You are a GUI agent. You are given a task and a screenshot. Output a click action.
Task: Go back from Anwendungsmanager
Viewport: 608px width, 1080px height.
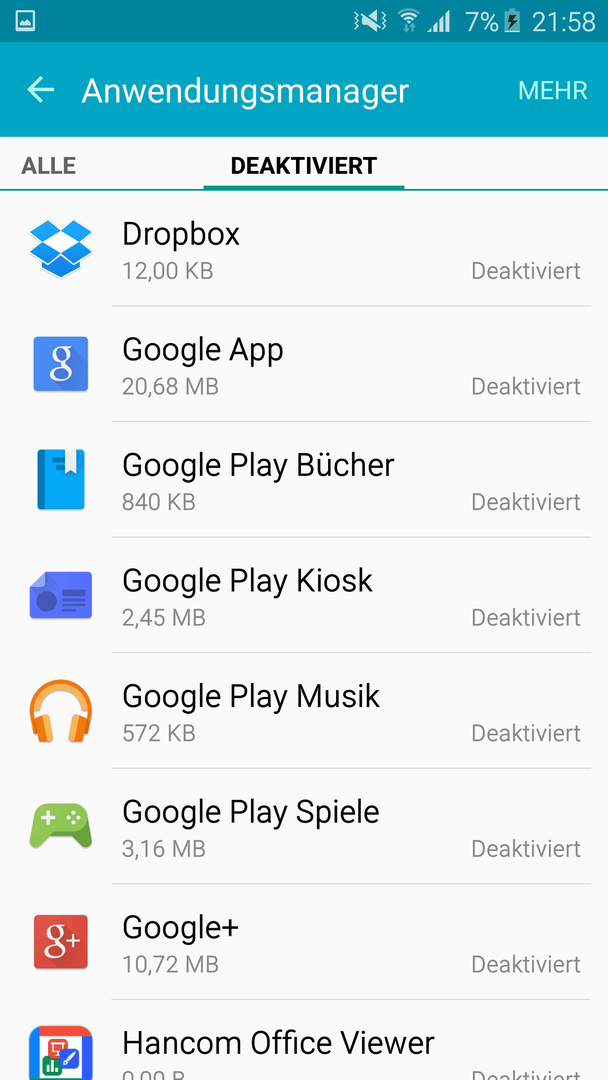41,90
